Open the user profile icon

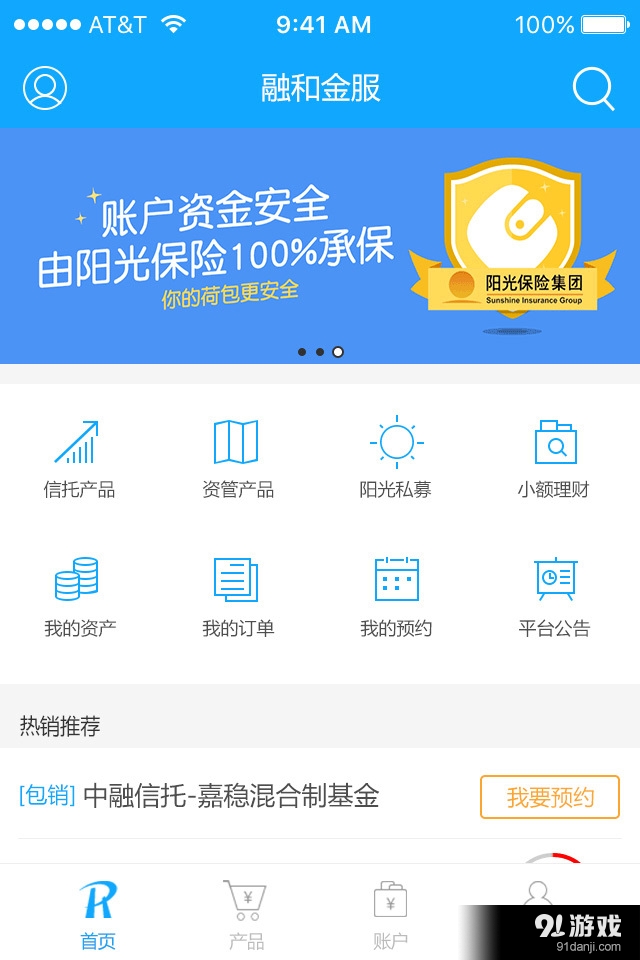click(45, 88)
